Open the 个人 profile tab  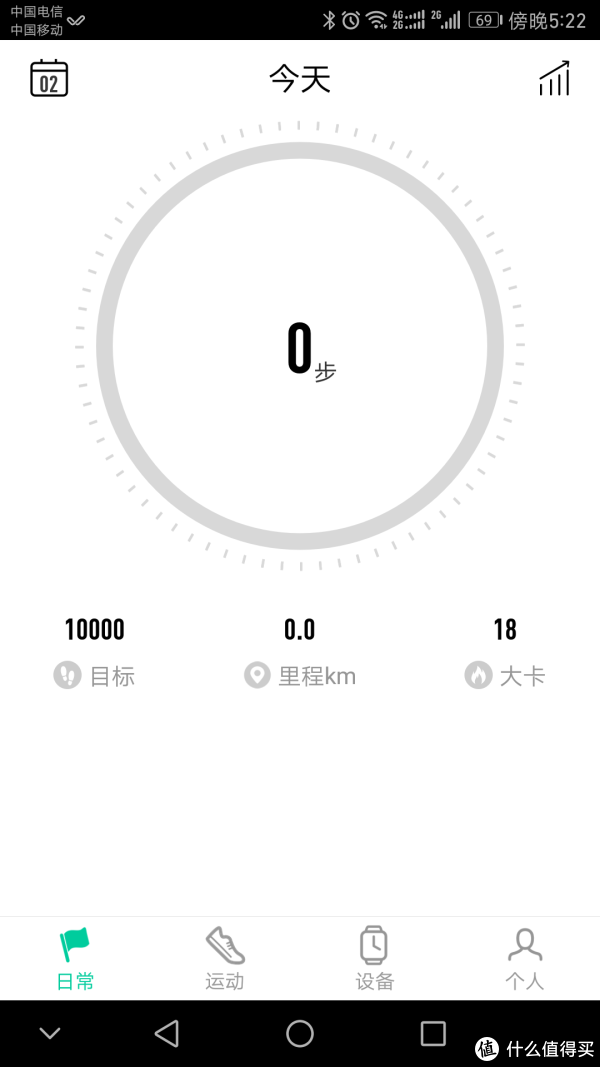coord(524,959)
